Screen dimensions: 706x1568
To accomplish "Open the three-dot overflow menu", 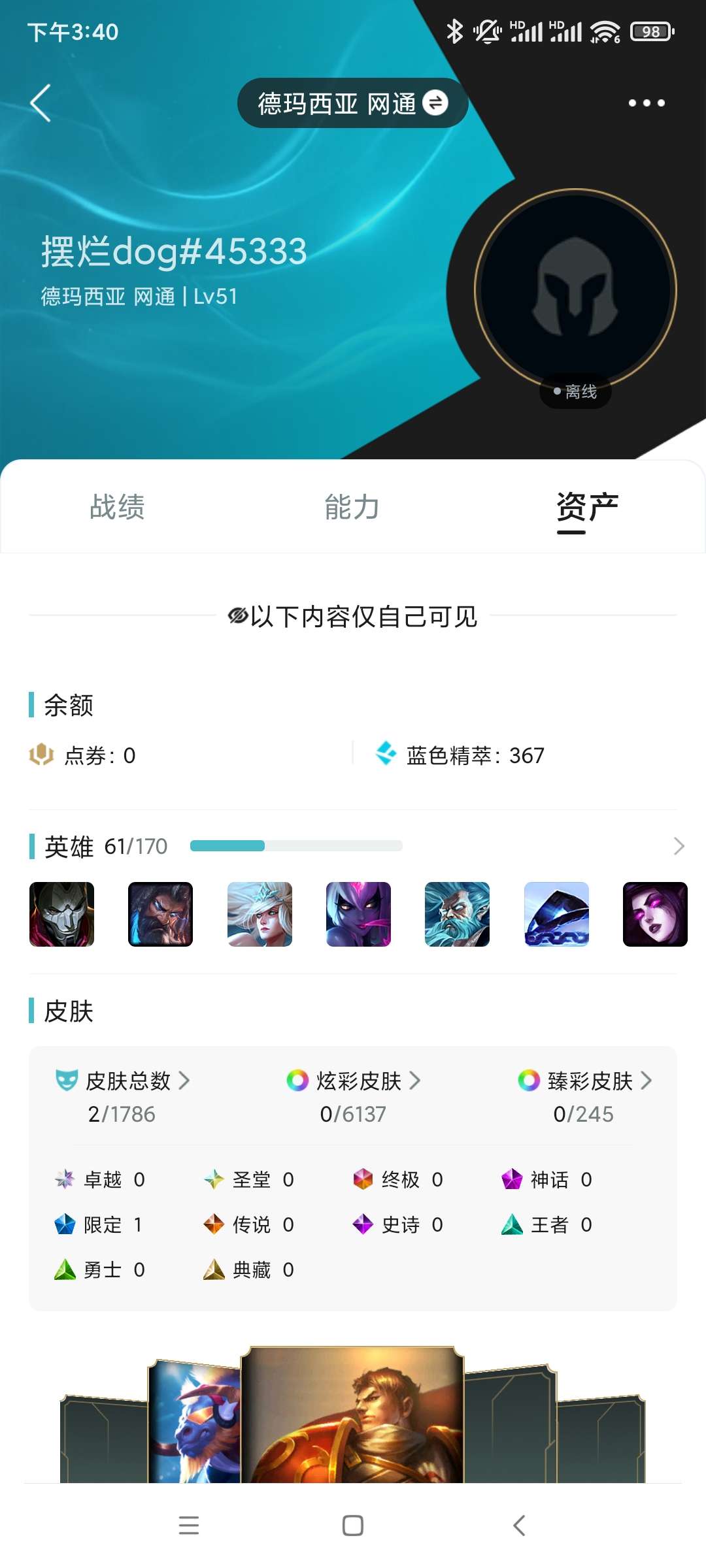I will point(646,103).
